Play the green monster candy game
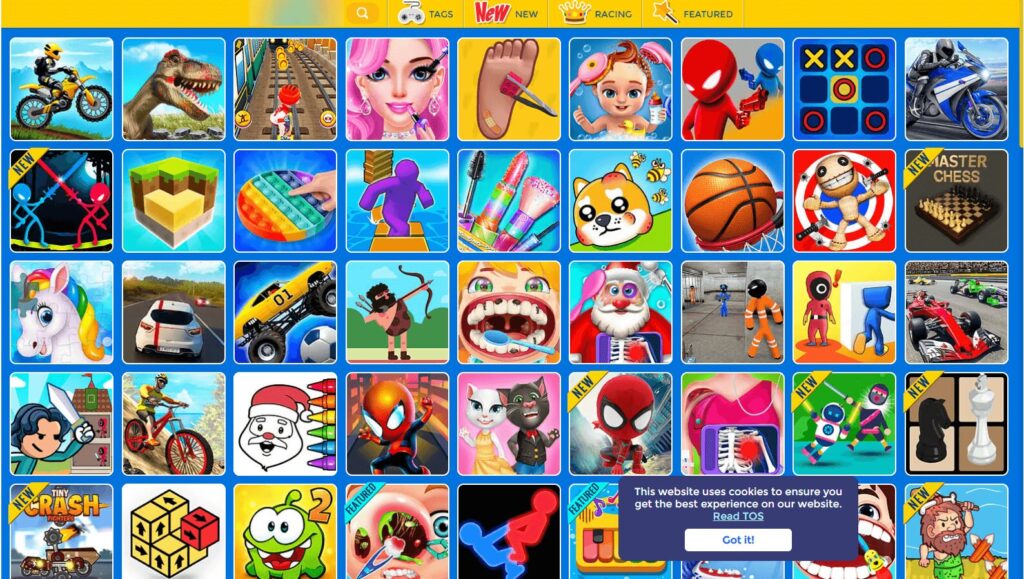The image size is (1024, 579). coord(285,531)
